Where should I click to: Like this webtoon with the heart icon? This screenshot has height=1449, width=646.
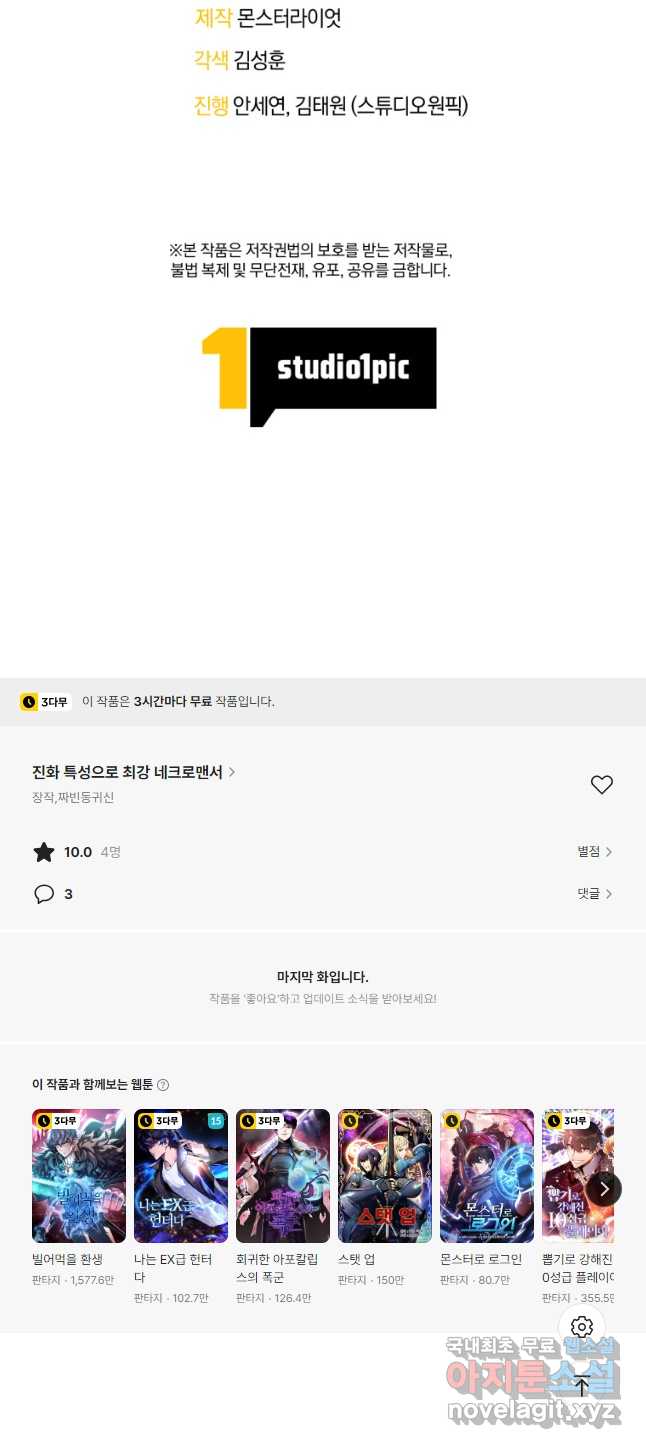coord(601,785)
